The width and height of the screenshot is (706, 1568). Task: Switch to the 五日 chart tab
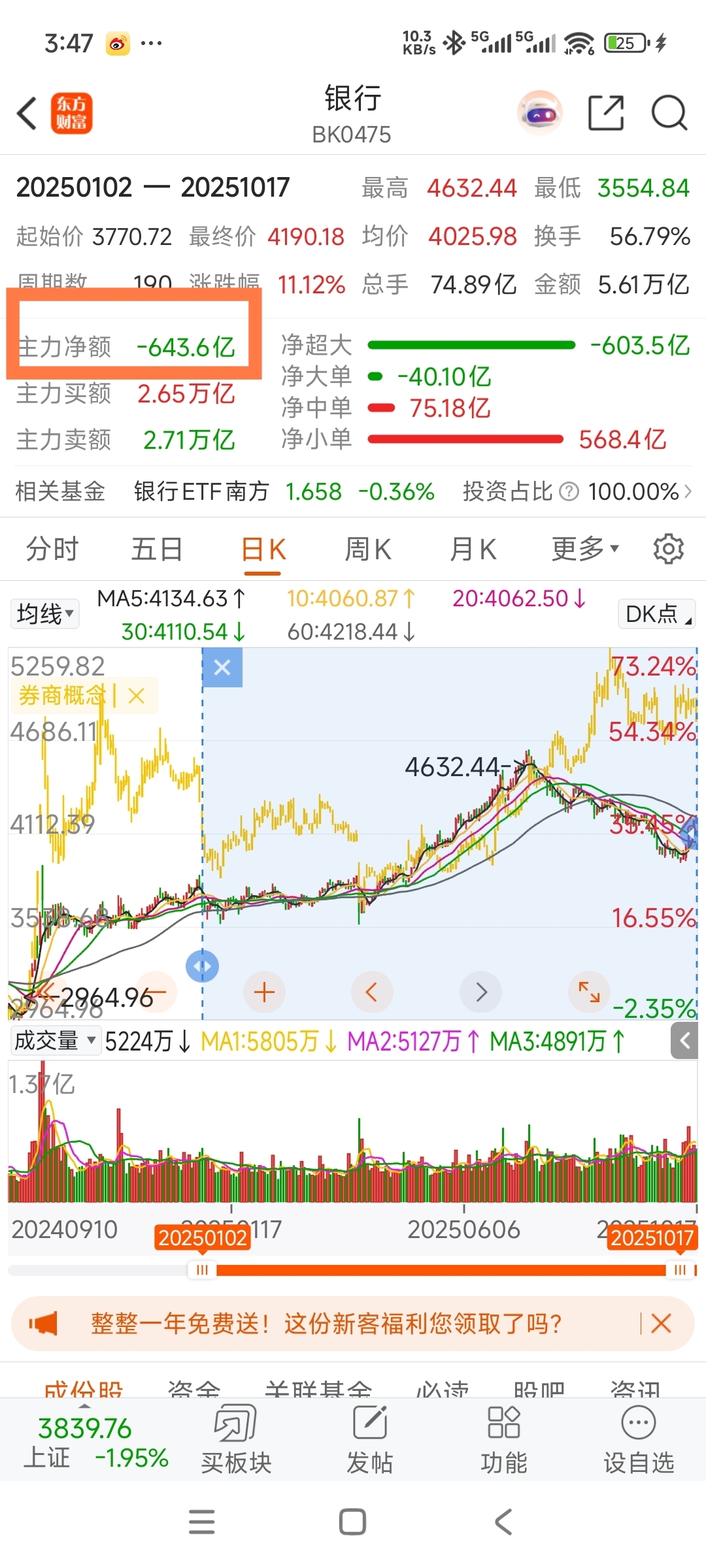(157, 549)
